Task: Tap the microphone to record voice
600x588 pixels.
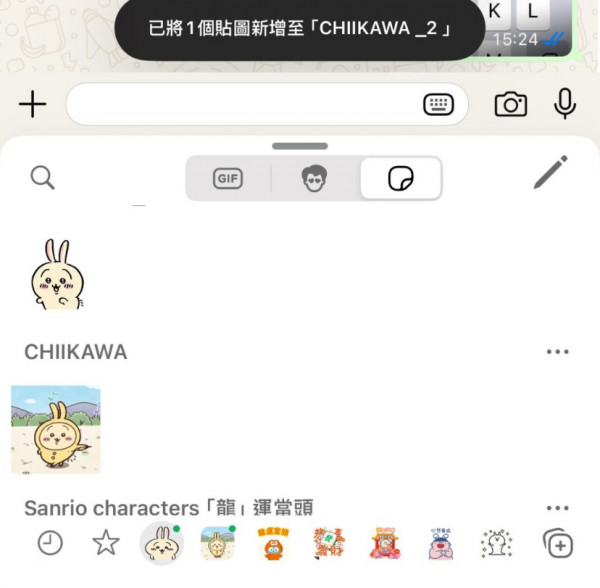Action: [565, 104]
